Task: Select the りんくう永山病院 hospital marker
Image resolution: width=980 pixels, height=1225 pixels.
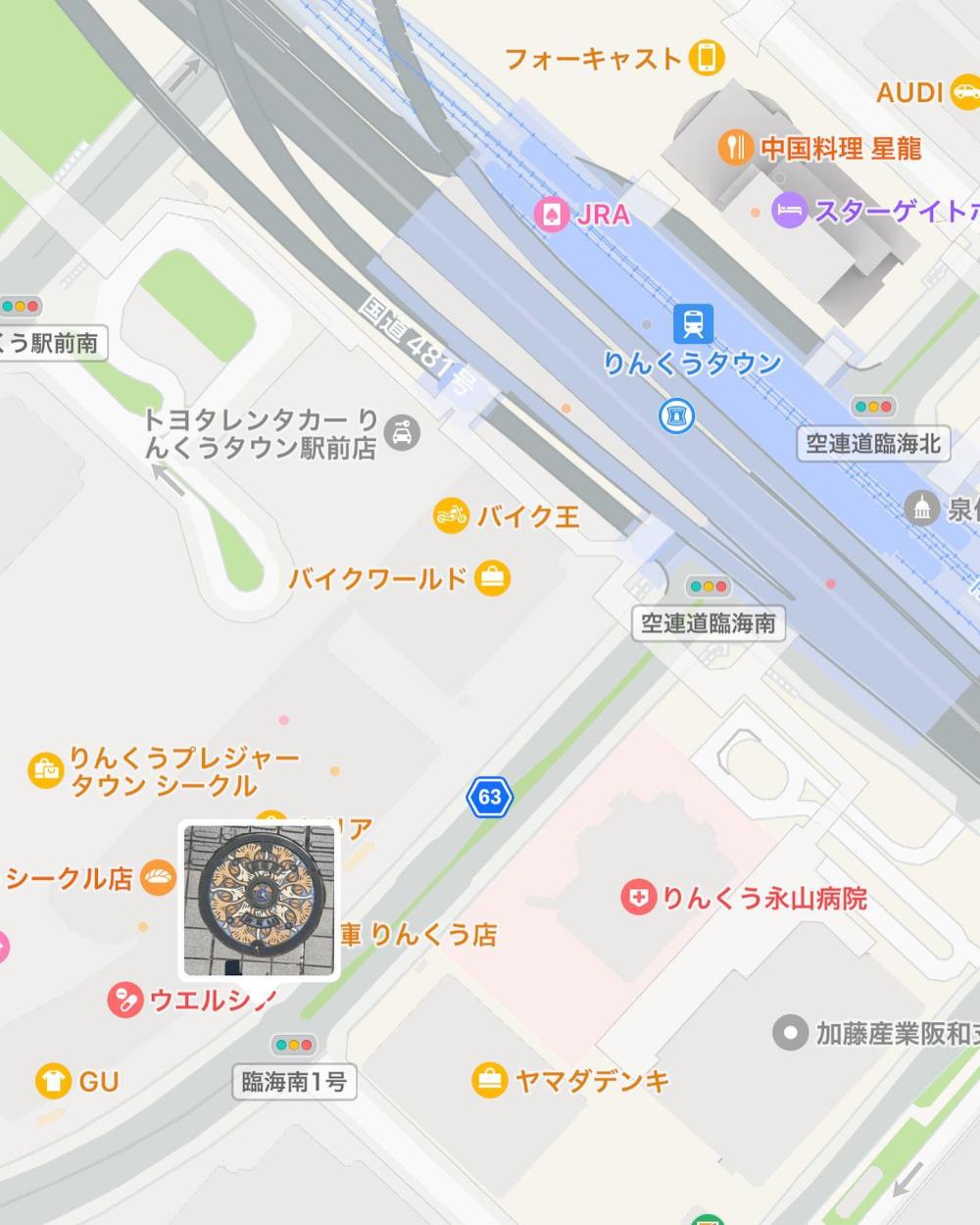Action: pyautogui.click(x=638, y=897)
